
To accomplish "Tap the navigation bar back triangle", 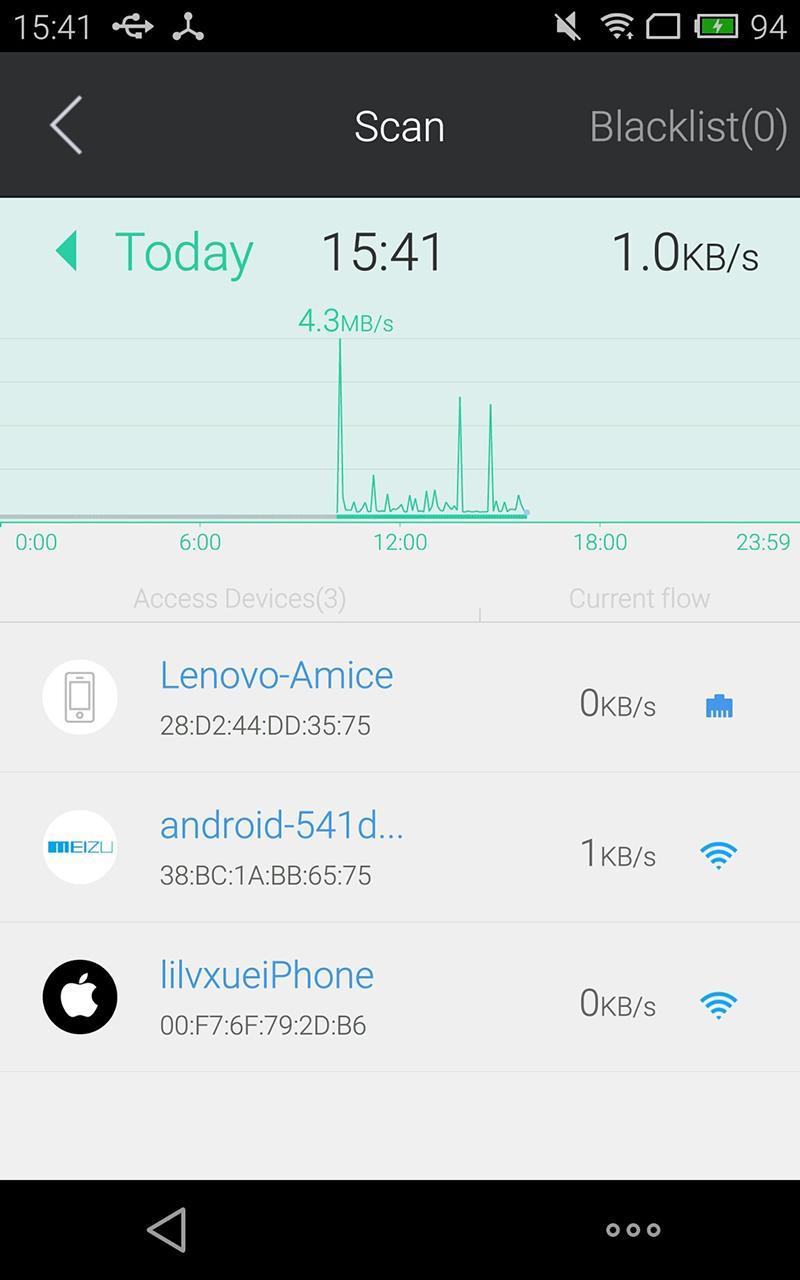I will (168, 1229).
